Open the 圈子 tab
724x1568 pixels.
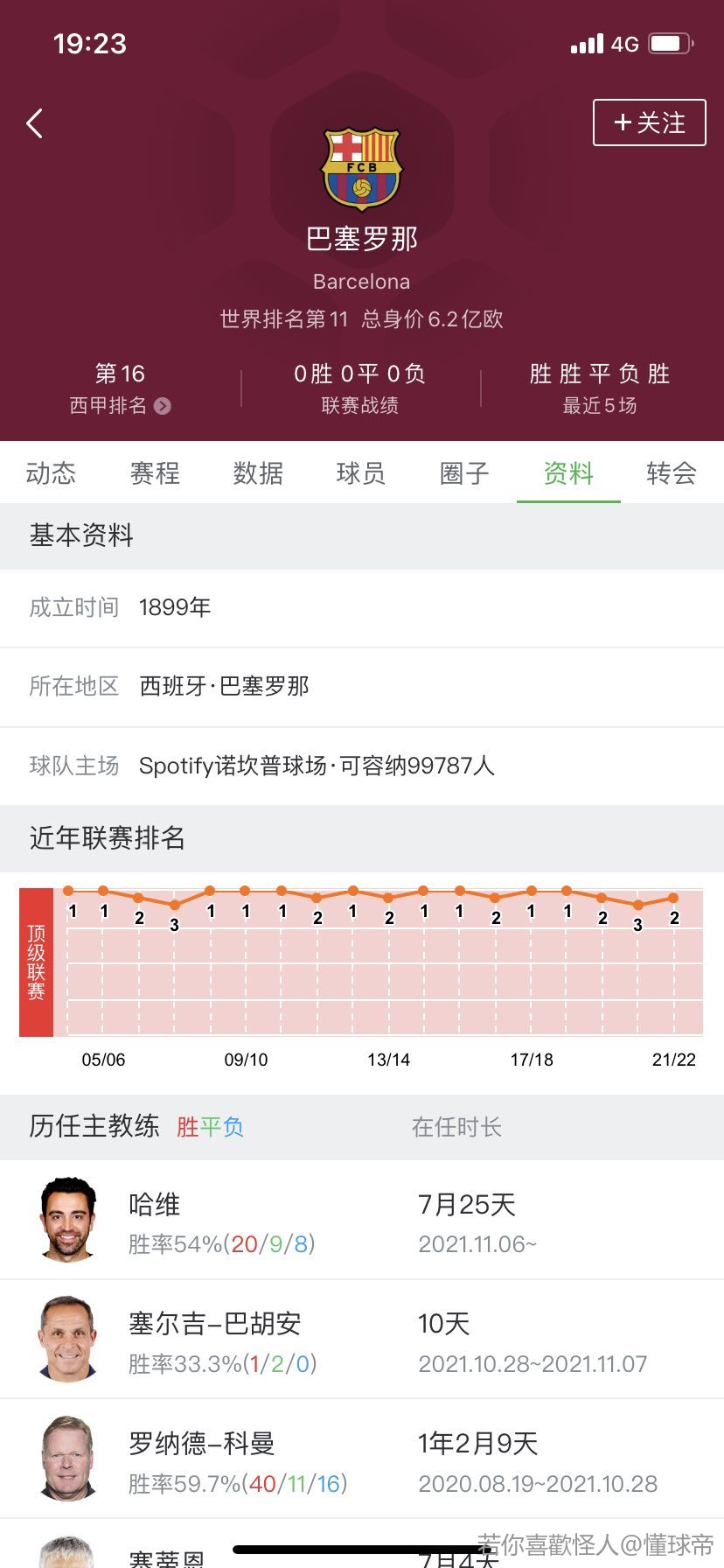(x=464, y=473)
